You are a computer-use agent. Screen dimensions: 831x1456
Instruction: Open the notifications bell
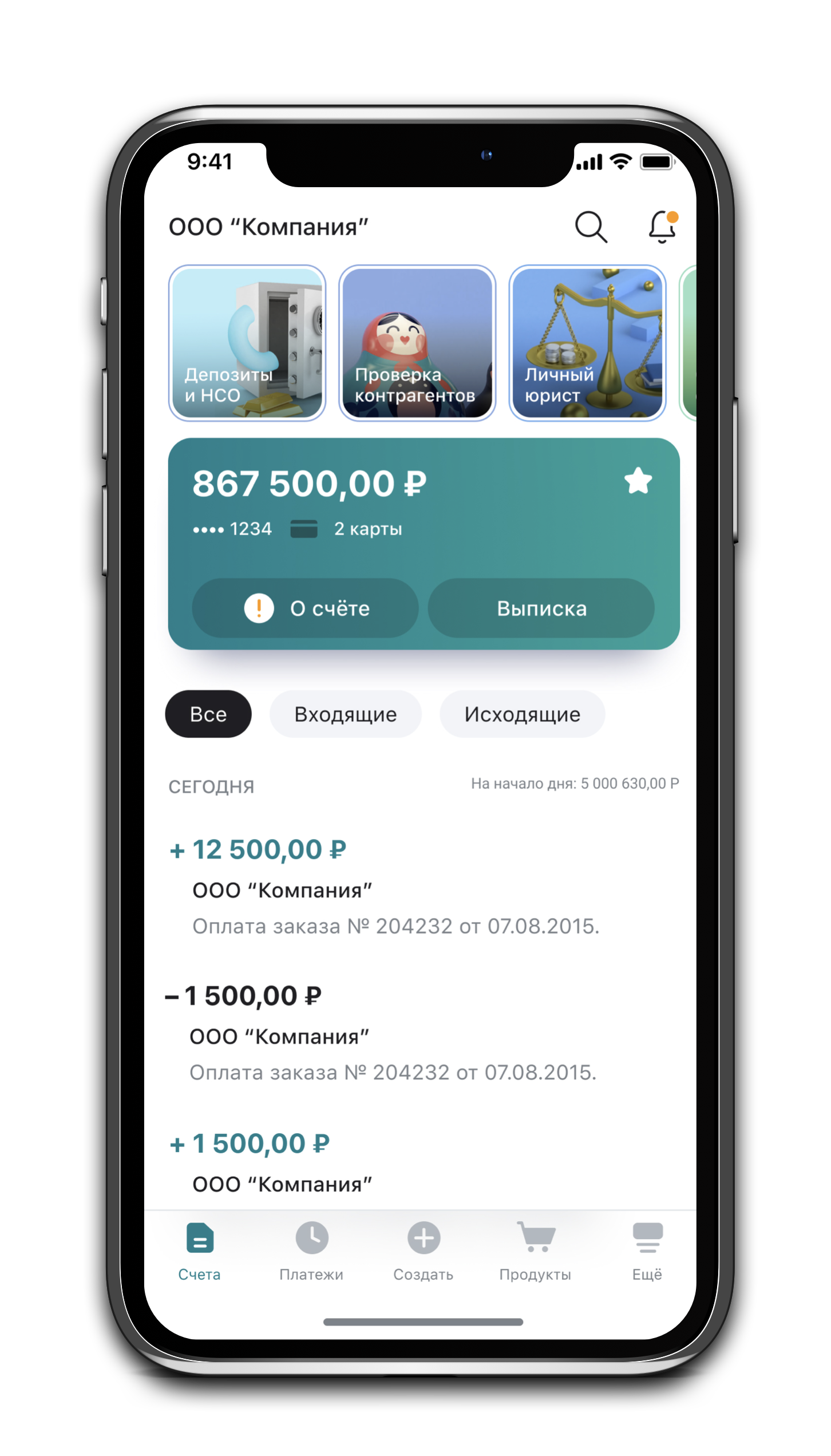click(x=662, y=227)
